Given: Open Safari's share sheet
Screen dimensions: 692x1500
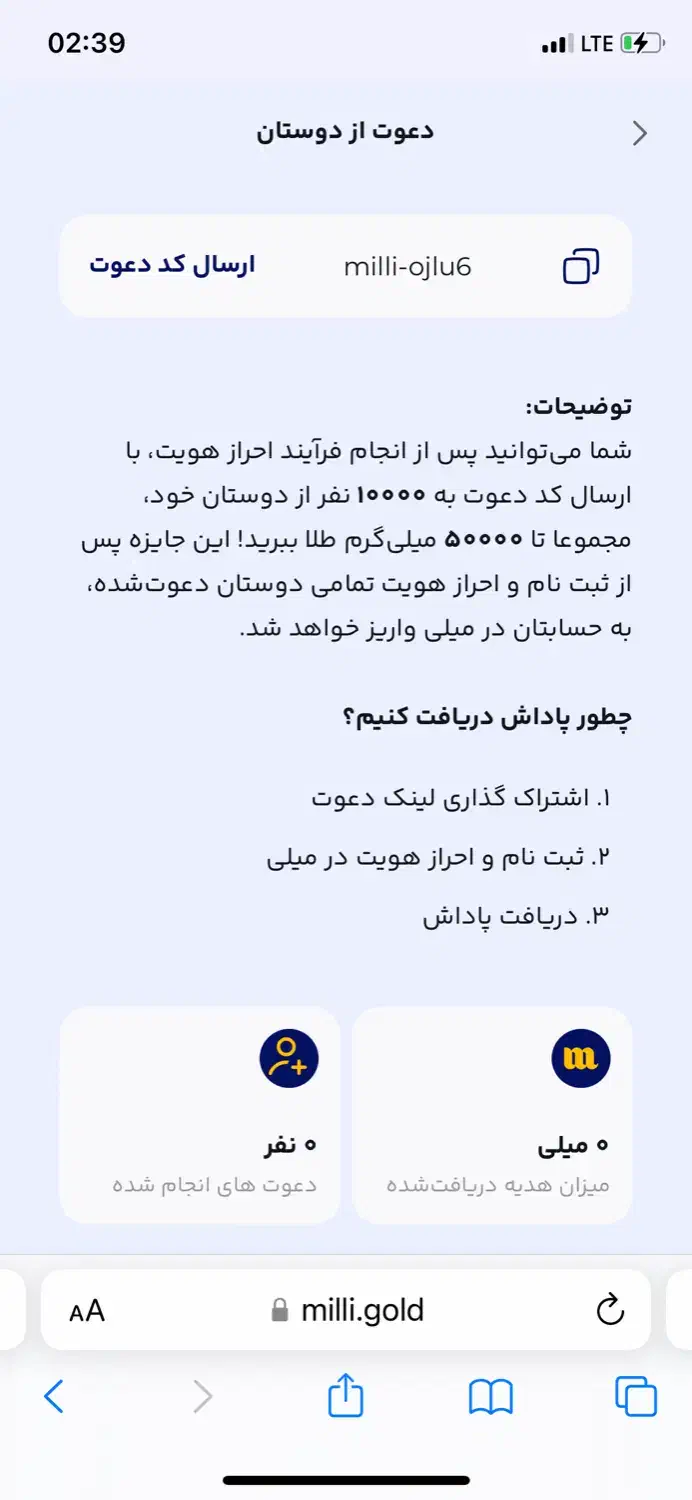Looking at the screenshot, I should click(x=346, y=1395).
